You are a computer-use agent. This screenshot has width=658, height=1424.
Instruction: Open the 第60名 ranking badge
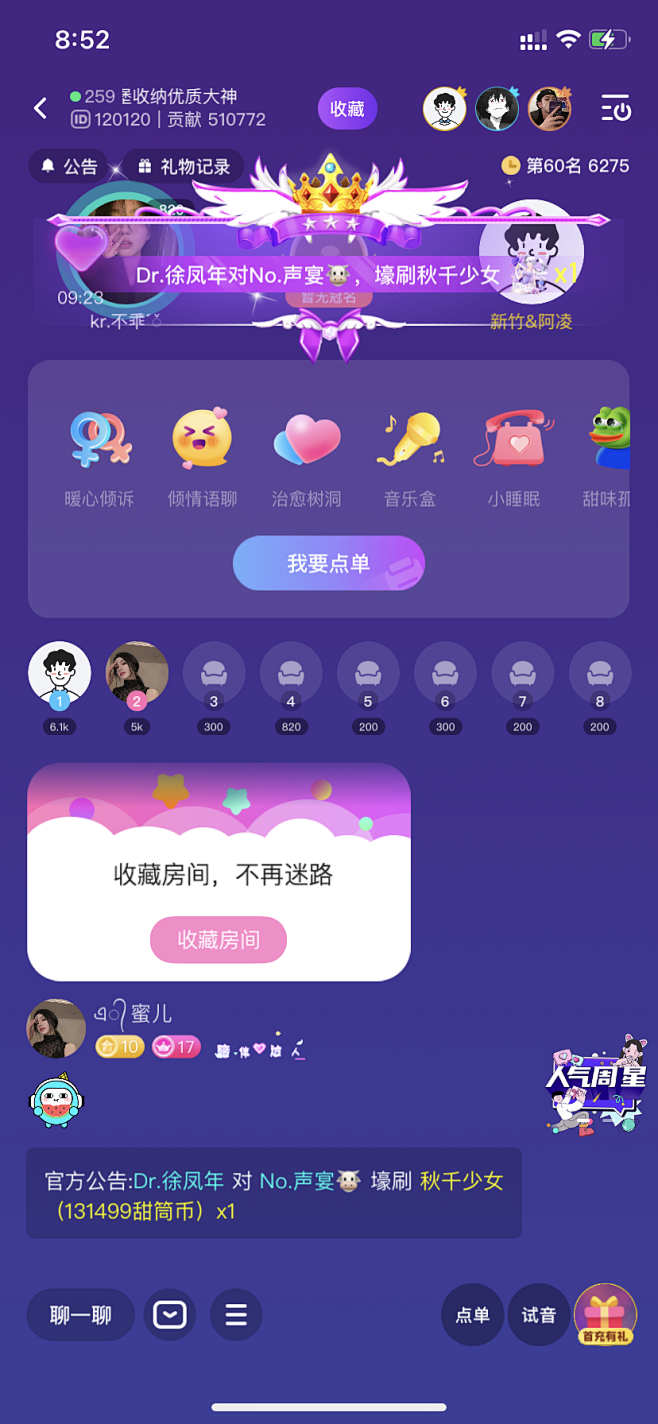[566, 166]
